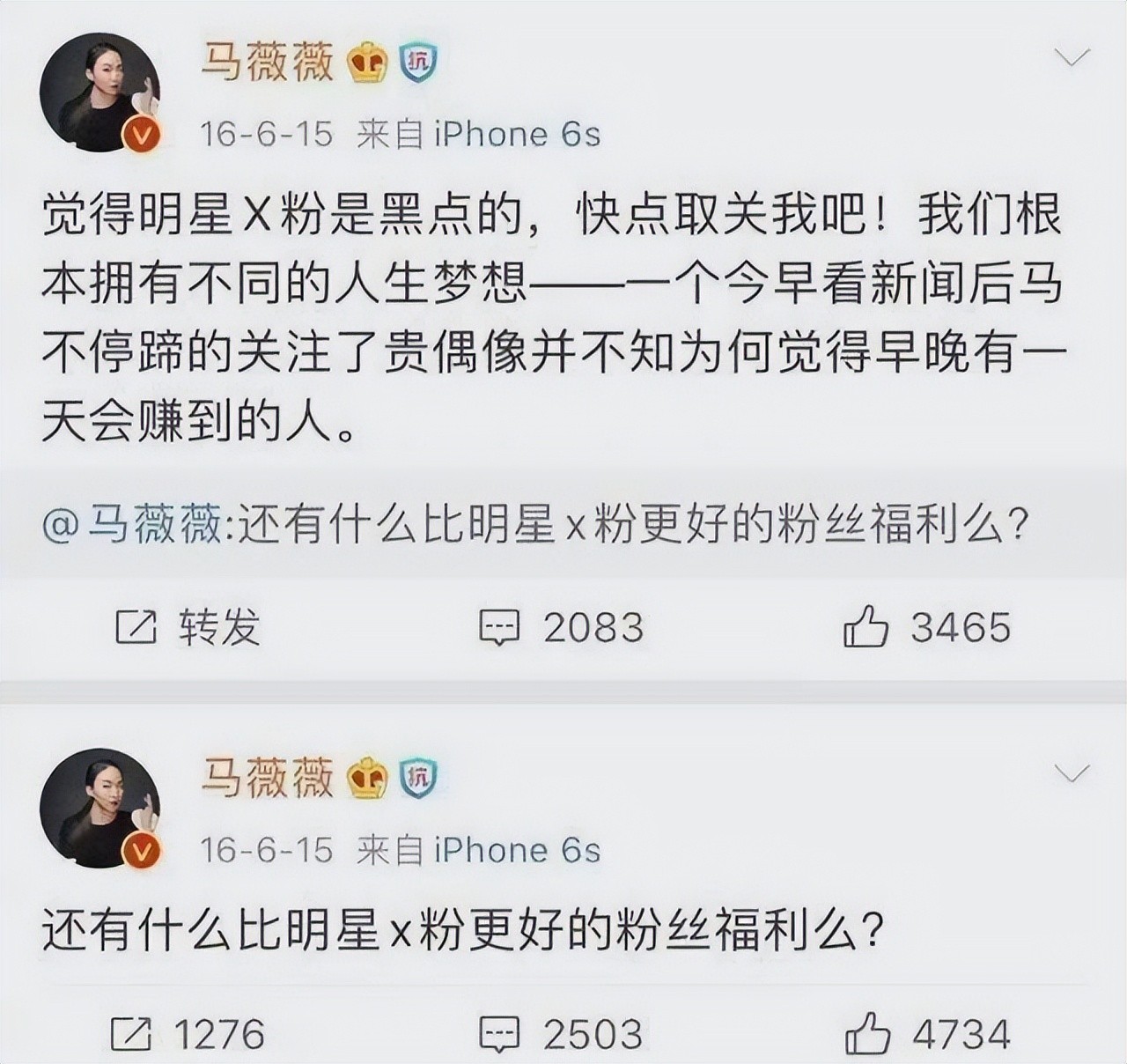The height and width of the screenshot is (1064, 1127).
Task: Tap 转发 to repost the first post
Action: 188,627
